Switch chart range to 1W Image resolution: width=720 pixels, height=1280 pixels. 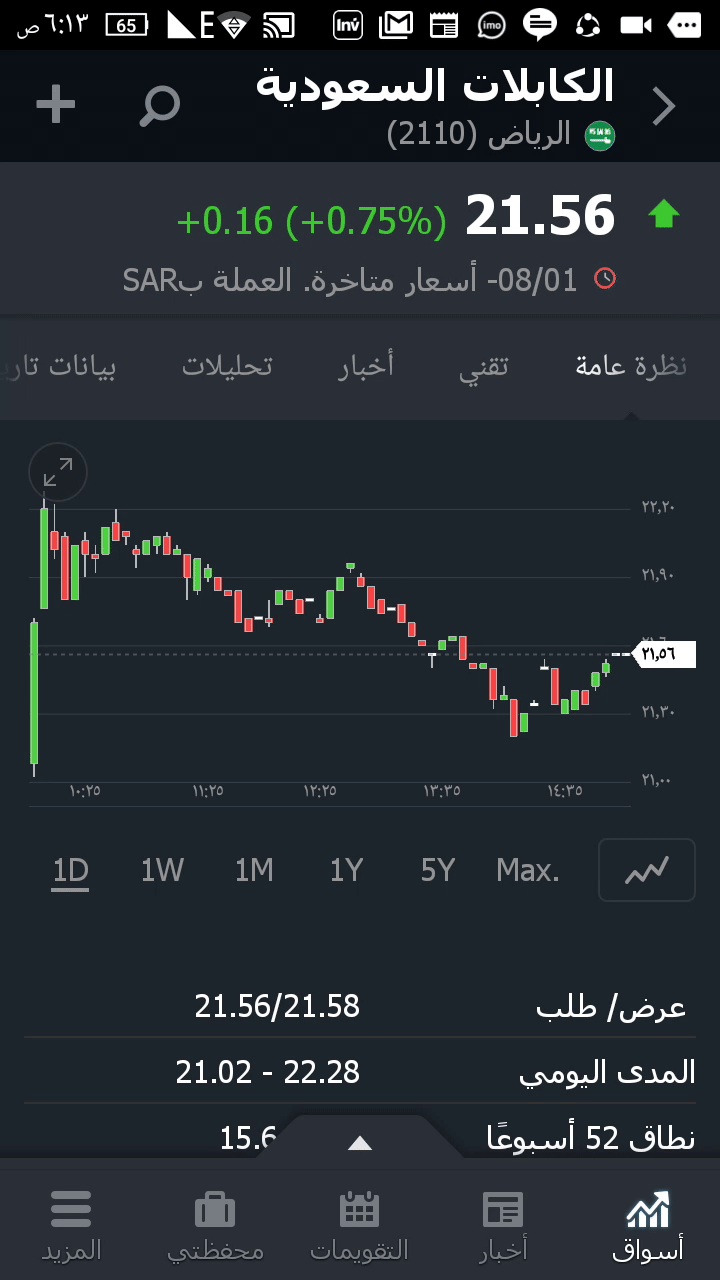162,870
